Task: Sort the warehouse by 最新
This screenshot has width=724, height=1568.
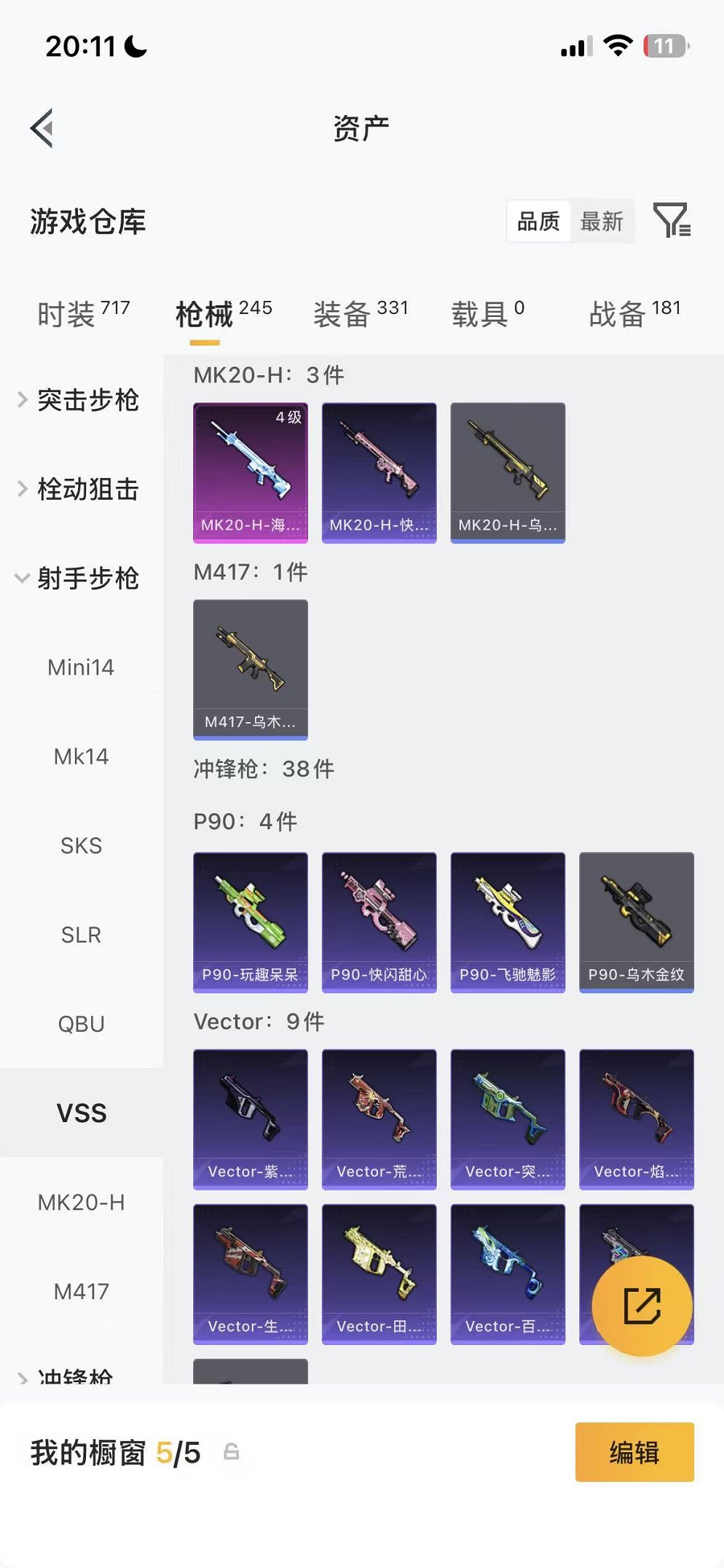Action: (602, 221)
